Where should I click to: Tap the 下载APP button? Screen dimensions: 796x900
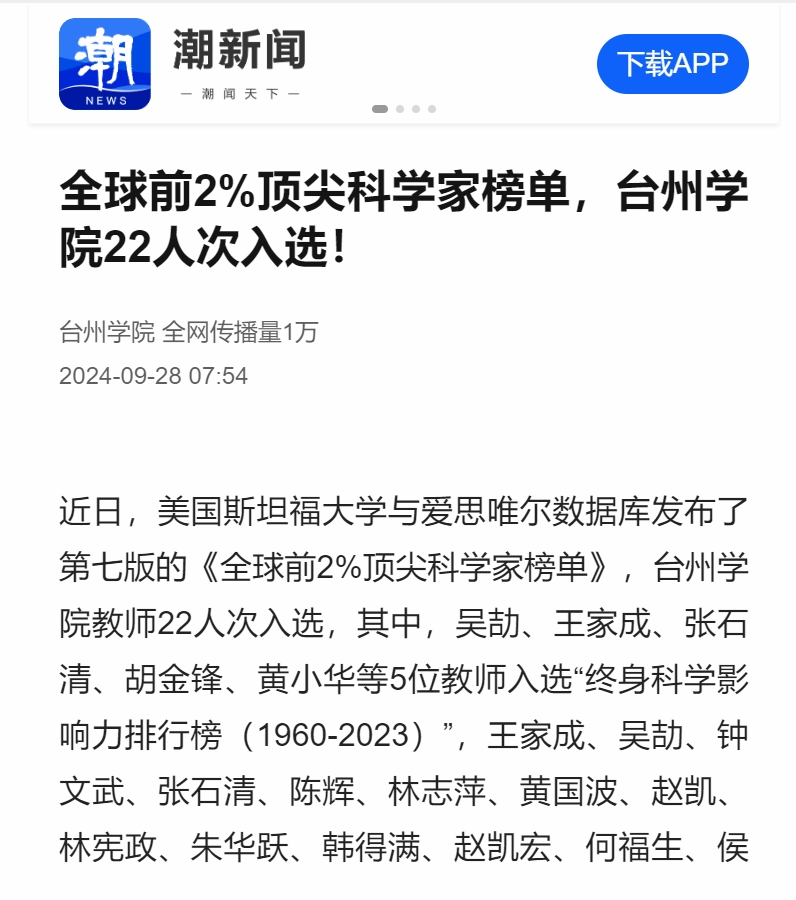(672, 64)
